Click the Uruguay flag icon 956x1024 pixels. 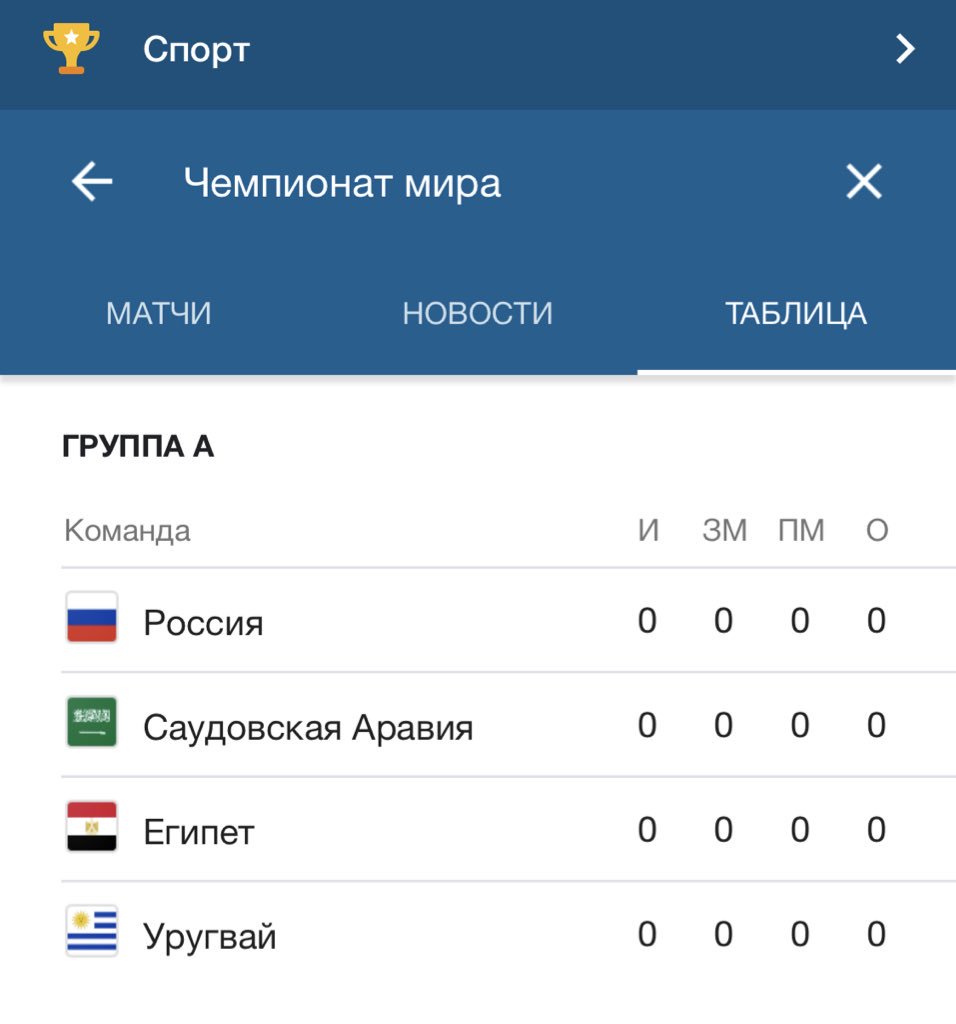point(91,935)
